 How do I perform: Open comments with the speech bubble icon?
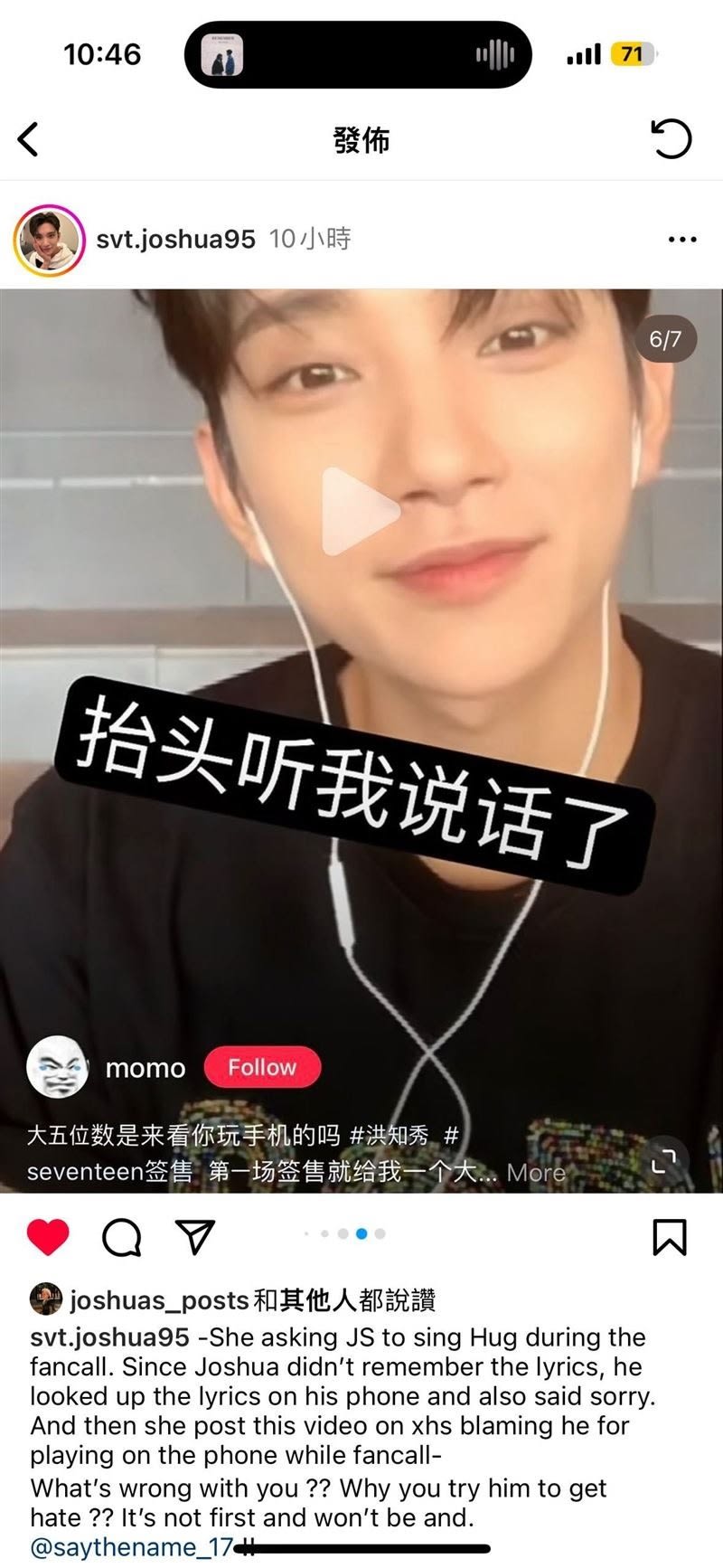coord(121,1237)
